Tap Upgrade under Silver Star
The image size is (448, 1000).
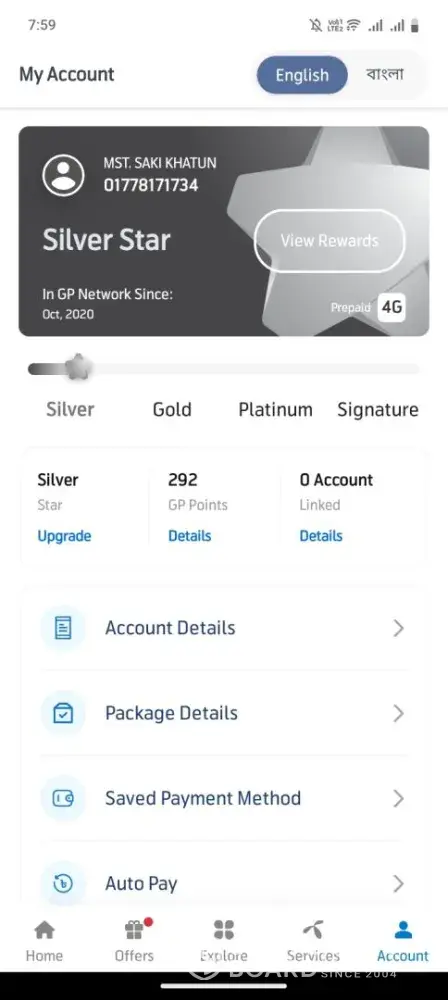pos(64,536)
